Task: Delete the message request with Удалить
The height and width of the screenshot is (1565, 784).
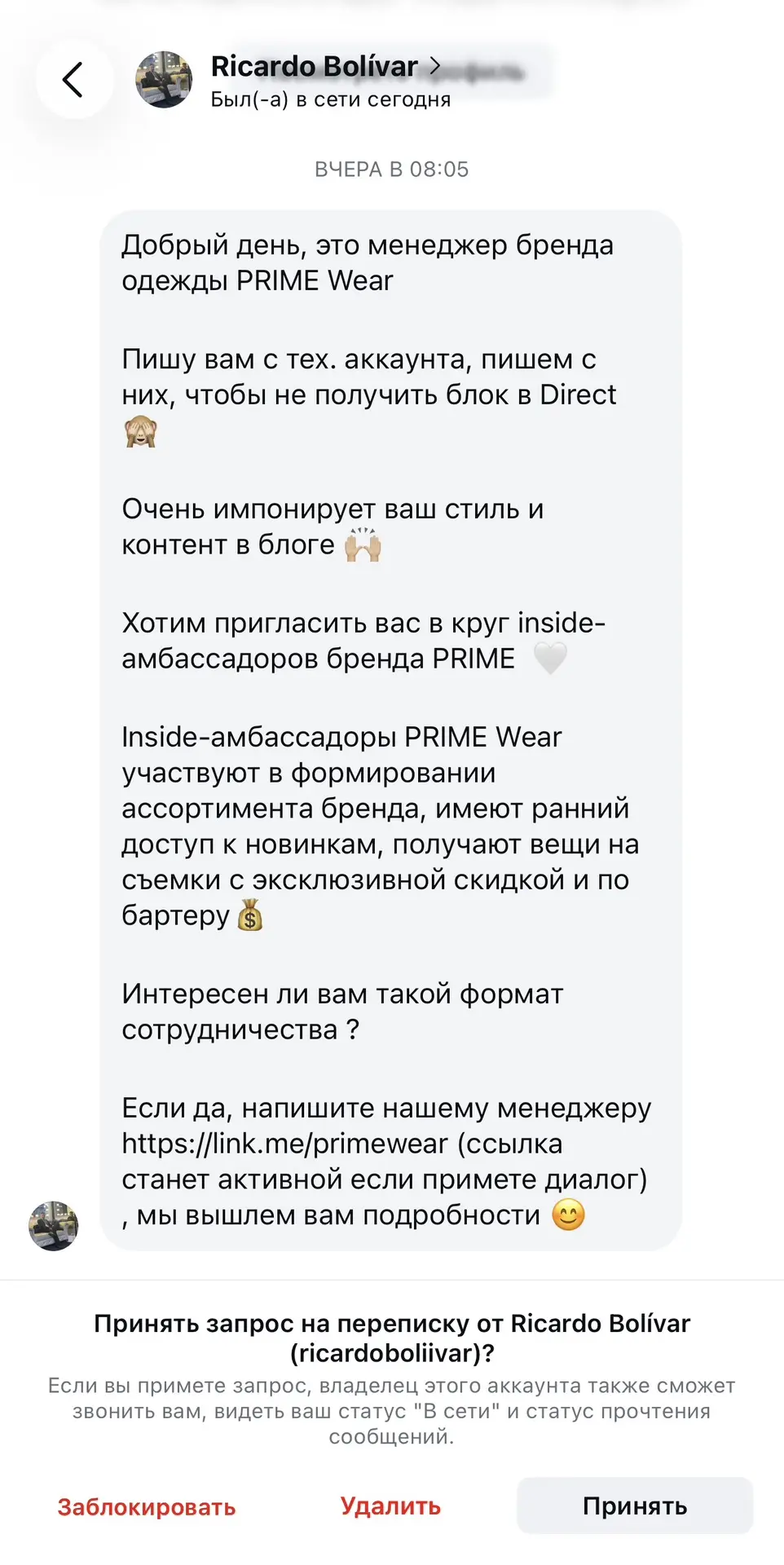Action: pos(390,1506)
